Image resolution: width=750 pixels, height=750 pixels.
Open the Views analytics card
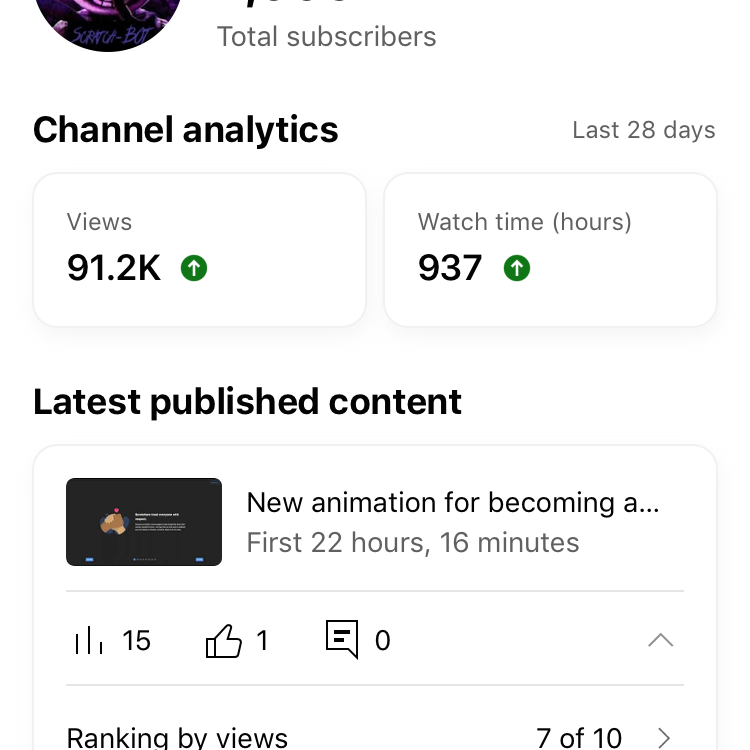[199, 249]
